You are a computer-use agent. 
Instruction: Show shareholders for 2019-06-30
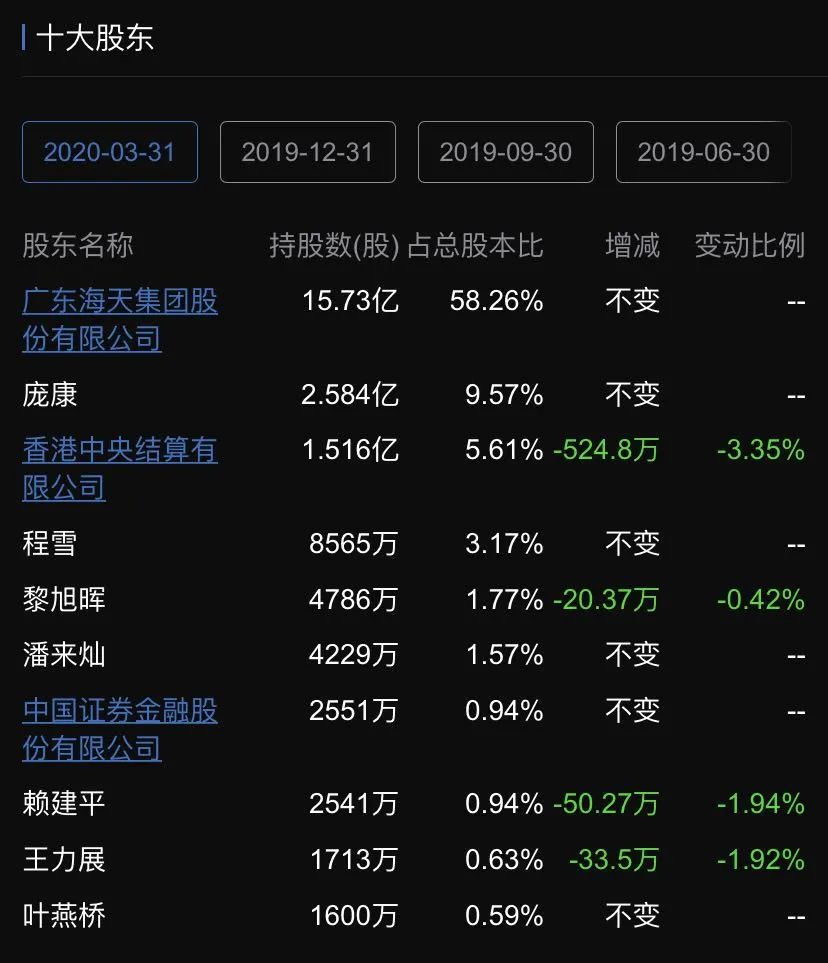[x=703, y=152]
